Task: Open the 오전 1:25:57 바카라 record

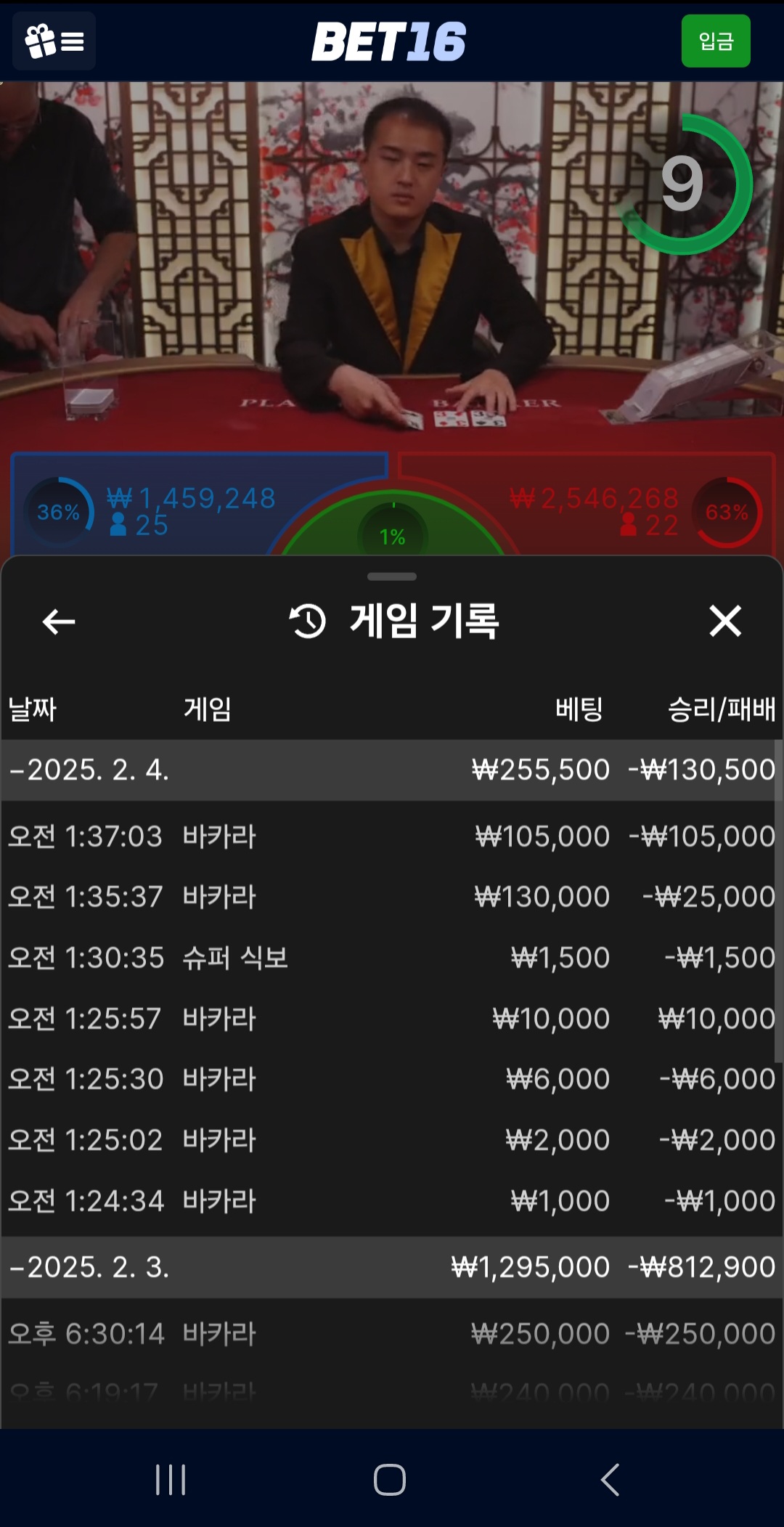Action: point(391,1019)
